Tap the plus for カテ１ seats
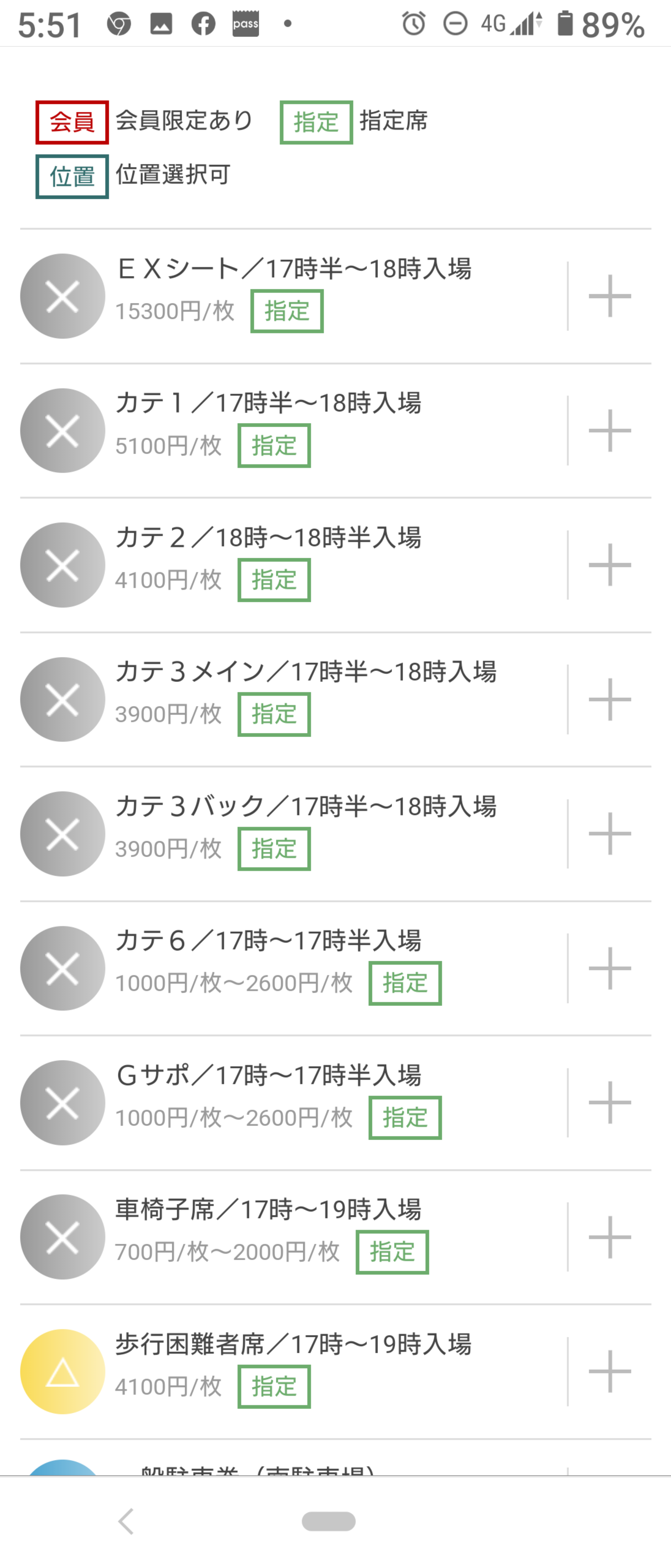 click(609, 430)
